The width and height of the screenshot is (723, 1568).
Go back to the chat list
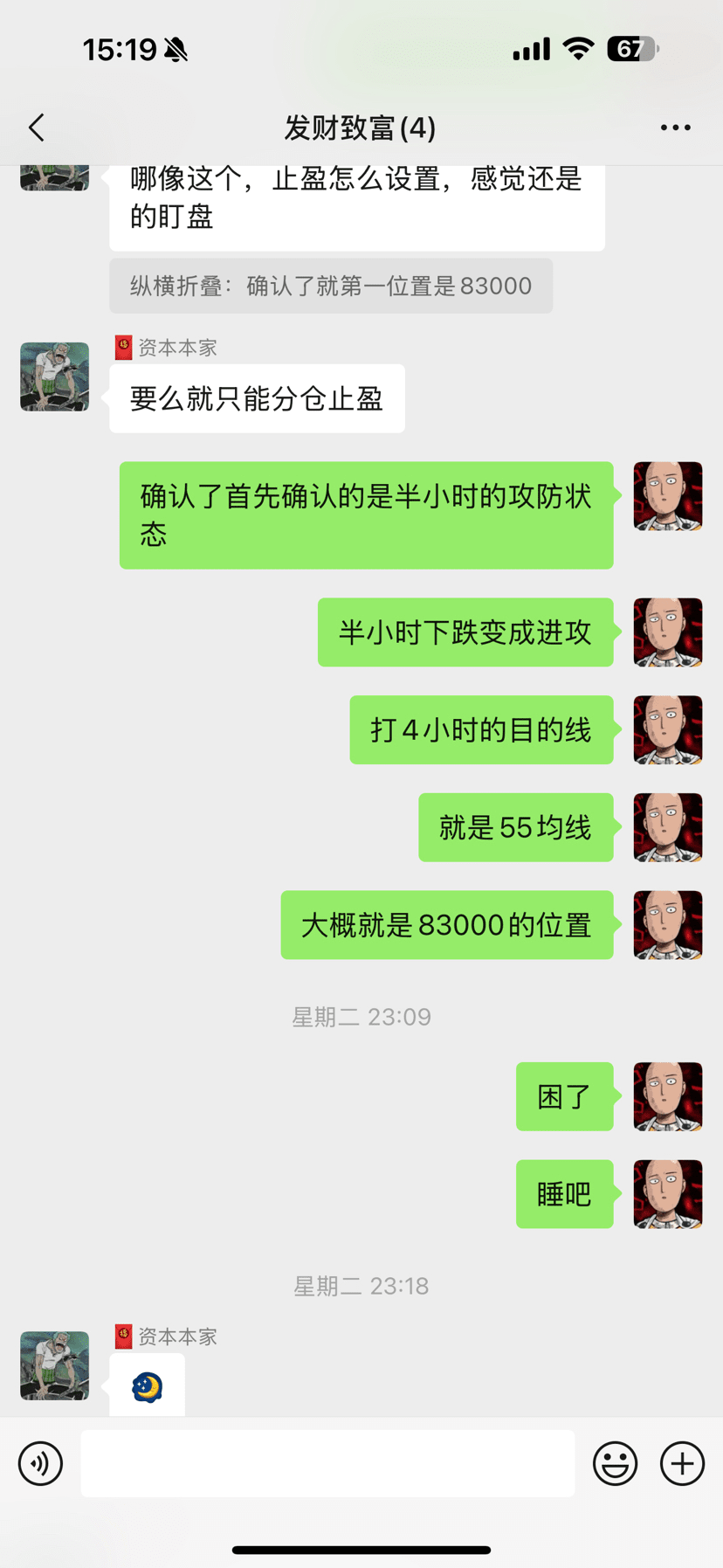pyautogui.click(x=37, y=128)
